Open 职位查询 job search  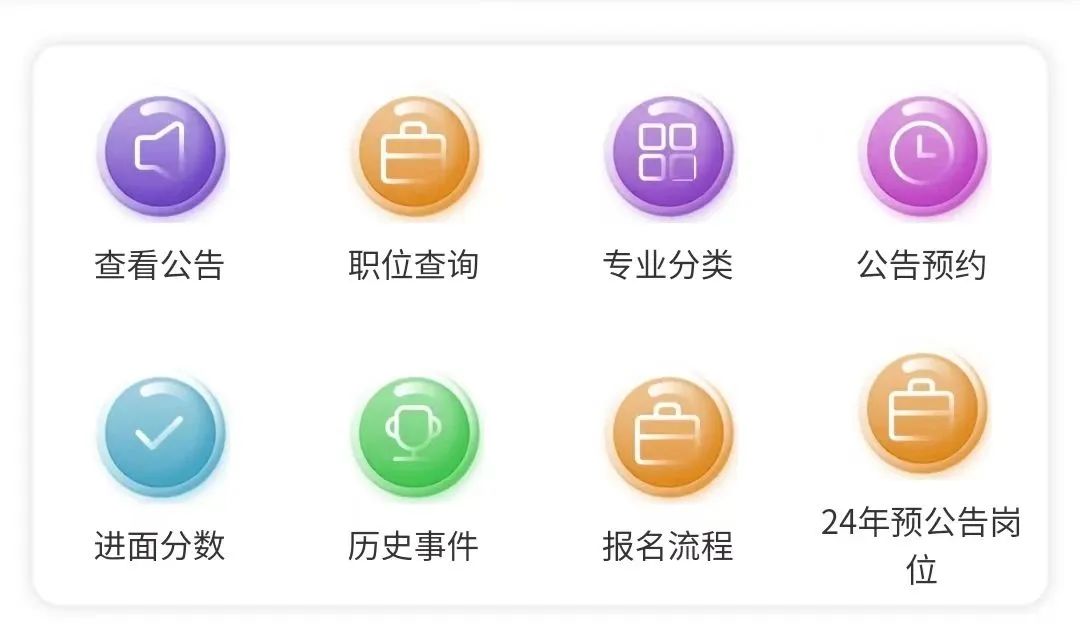pos(414,157)
